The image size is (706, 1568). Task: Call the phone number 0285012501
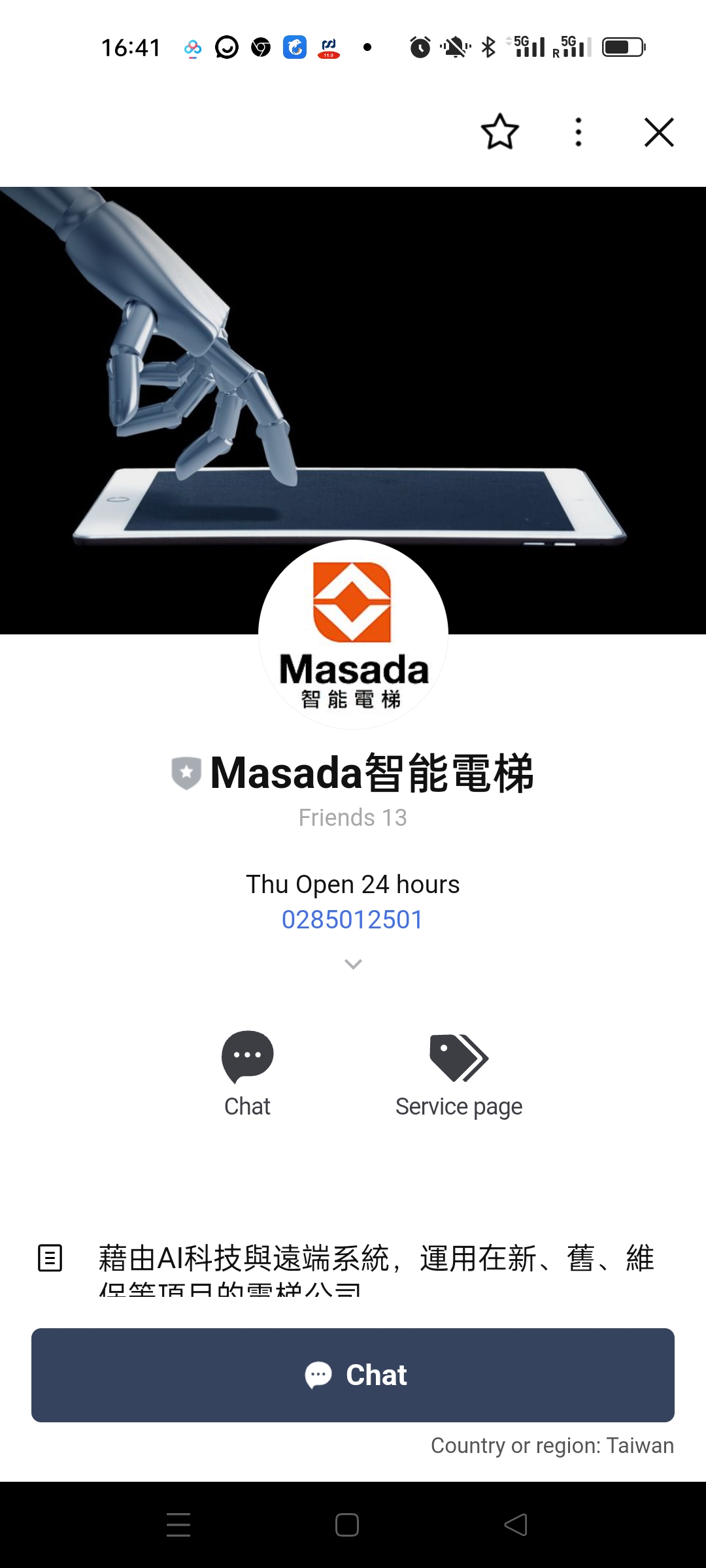tap(353, 919)
